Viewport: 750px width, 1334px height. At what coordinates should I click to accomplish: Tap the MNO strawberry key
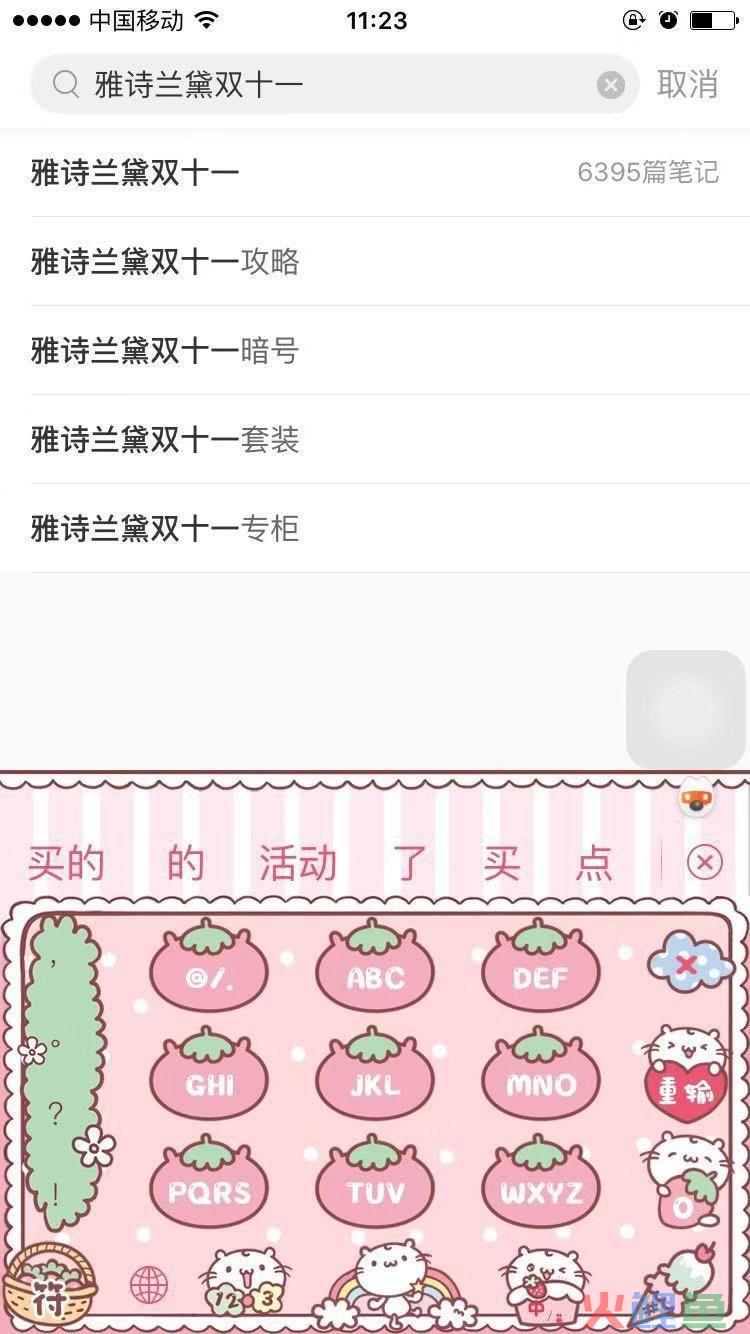coord(541,1075)
